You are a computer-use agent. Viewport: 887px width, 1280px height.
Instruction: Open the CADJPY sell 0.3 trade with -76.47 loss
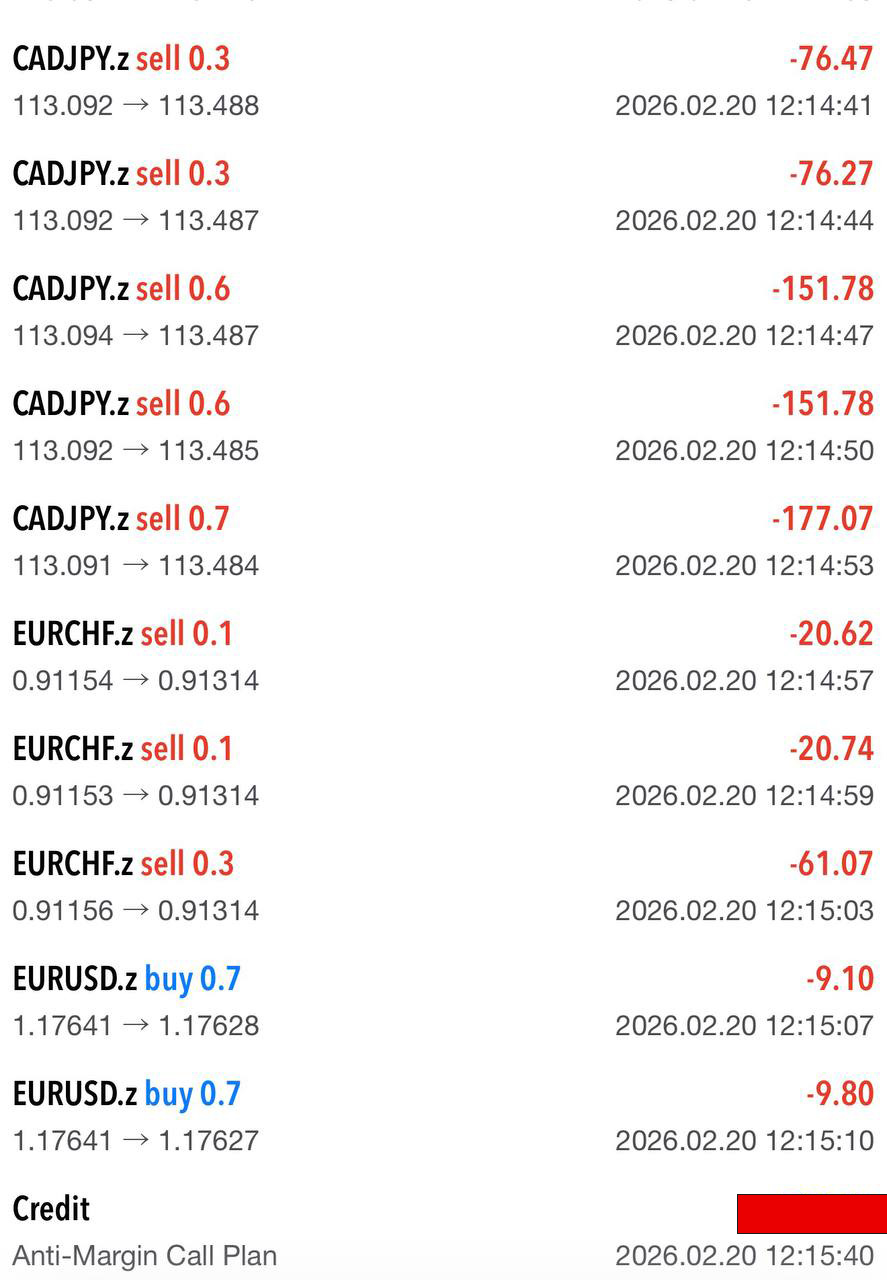pyautogui.click(x=443, y=81)
